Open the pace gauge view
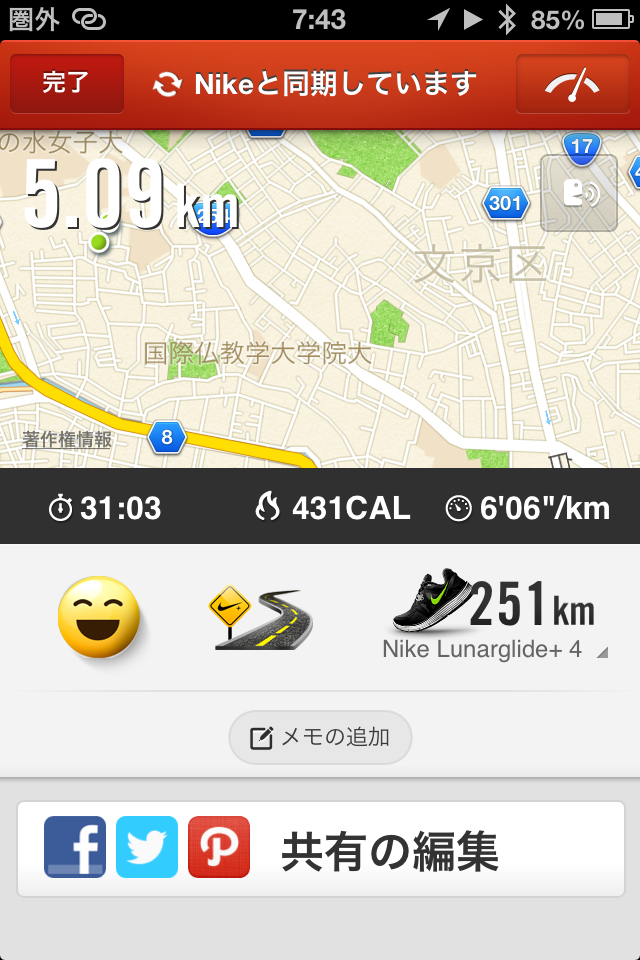 click(x=572, y=85)
